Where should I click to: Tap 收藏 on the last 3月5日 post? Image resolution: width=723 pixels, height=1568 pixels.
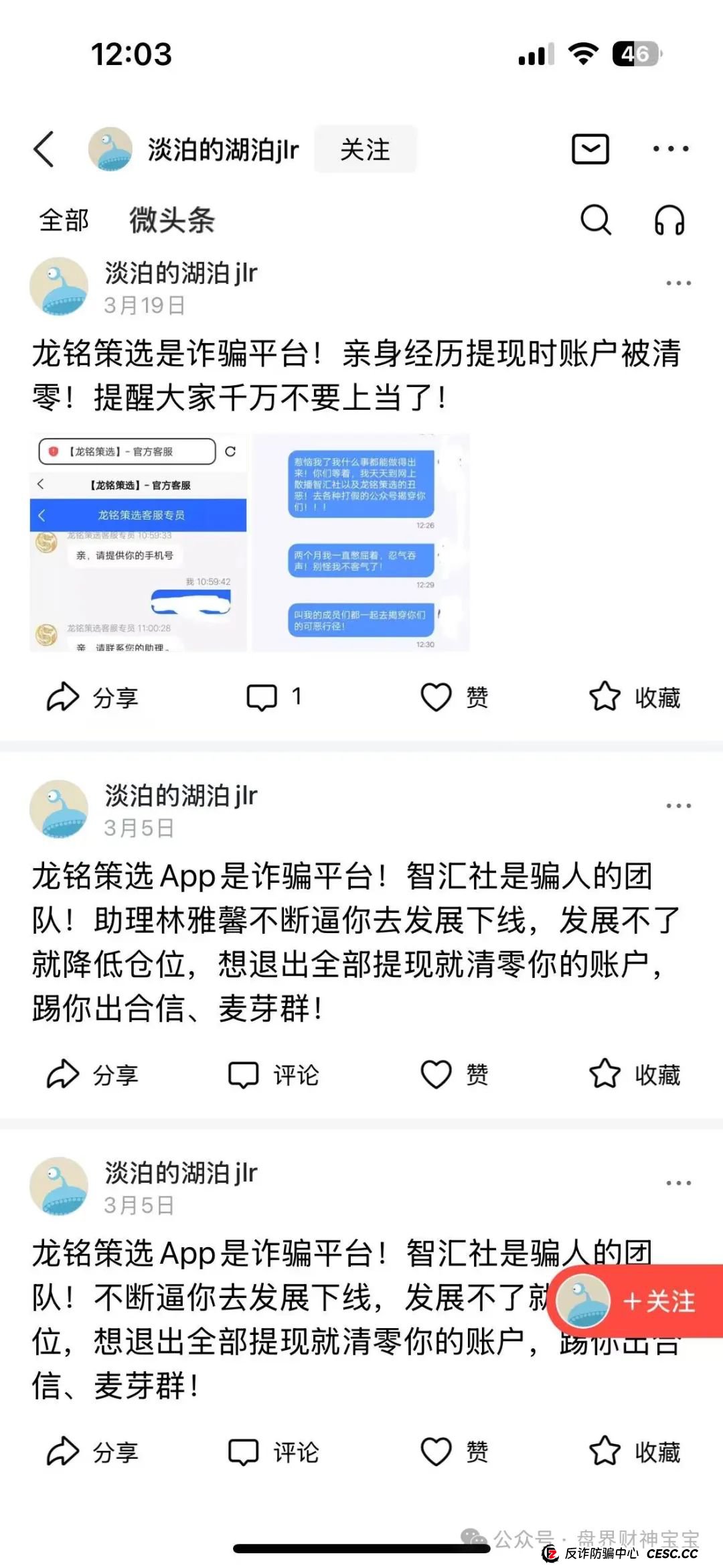pos(635,1452)
